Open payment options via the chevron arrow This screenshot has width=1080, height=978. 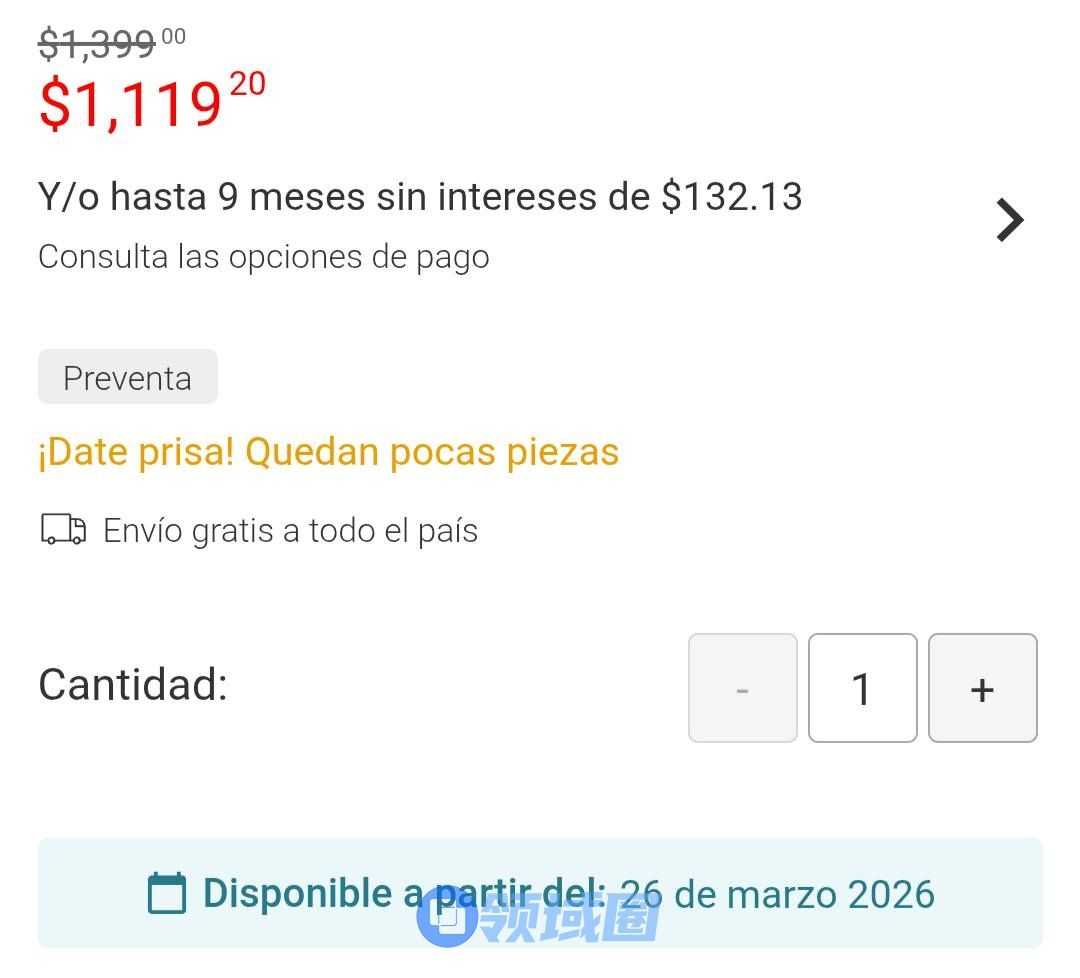tap(1009, 220)
